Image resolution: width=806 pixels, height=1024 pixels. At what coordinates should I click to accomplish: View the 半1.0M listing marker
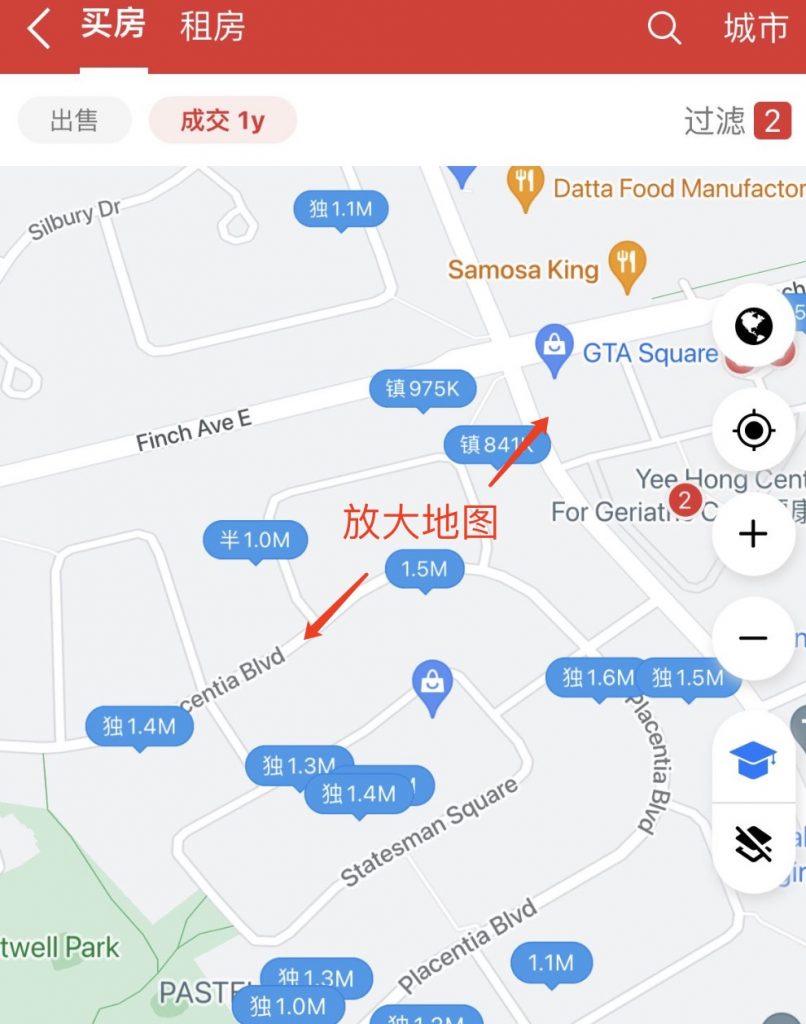point(254,540)
